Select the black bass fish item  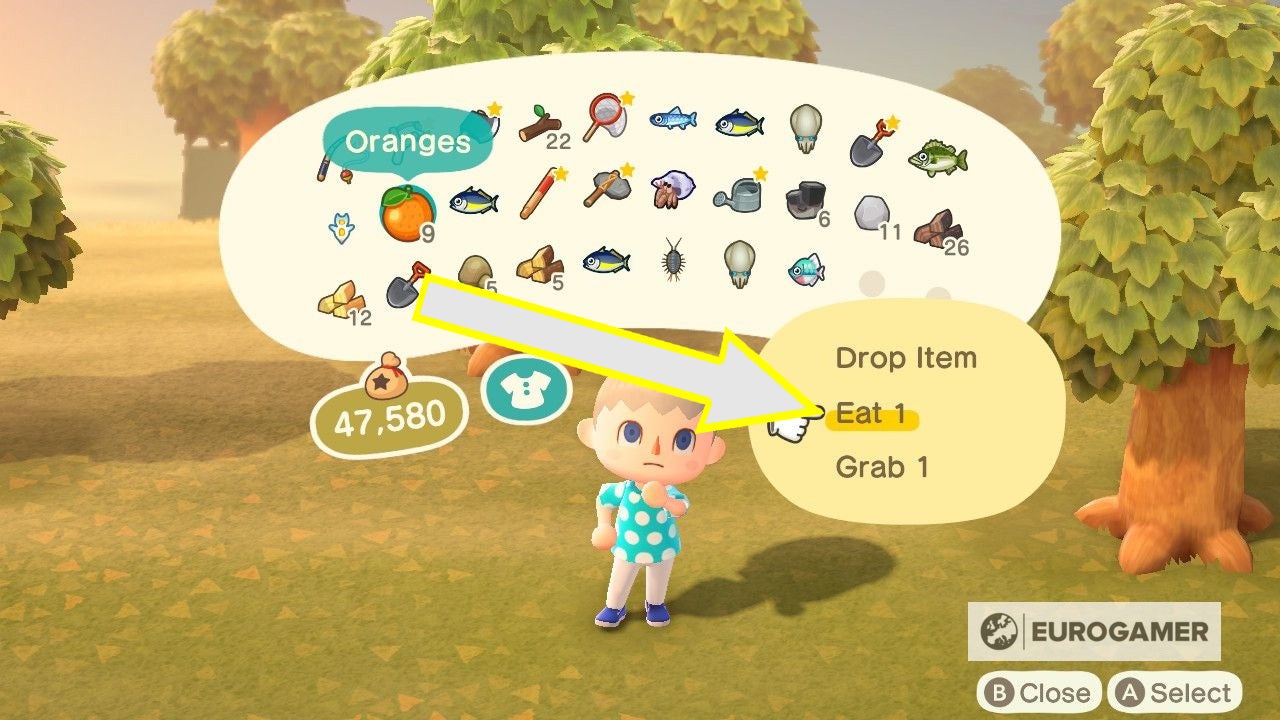937,157
